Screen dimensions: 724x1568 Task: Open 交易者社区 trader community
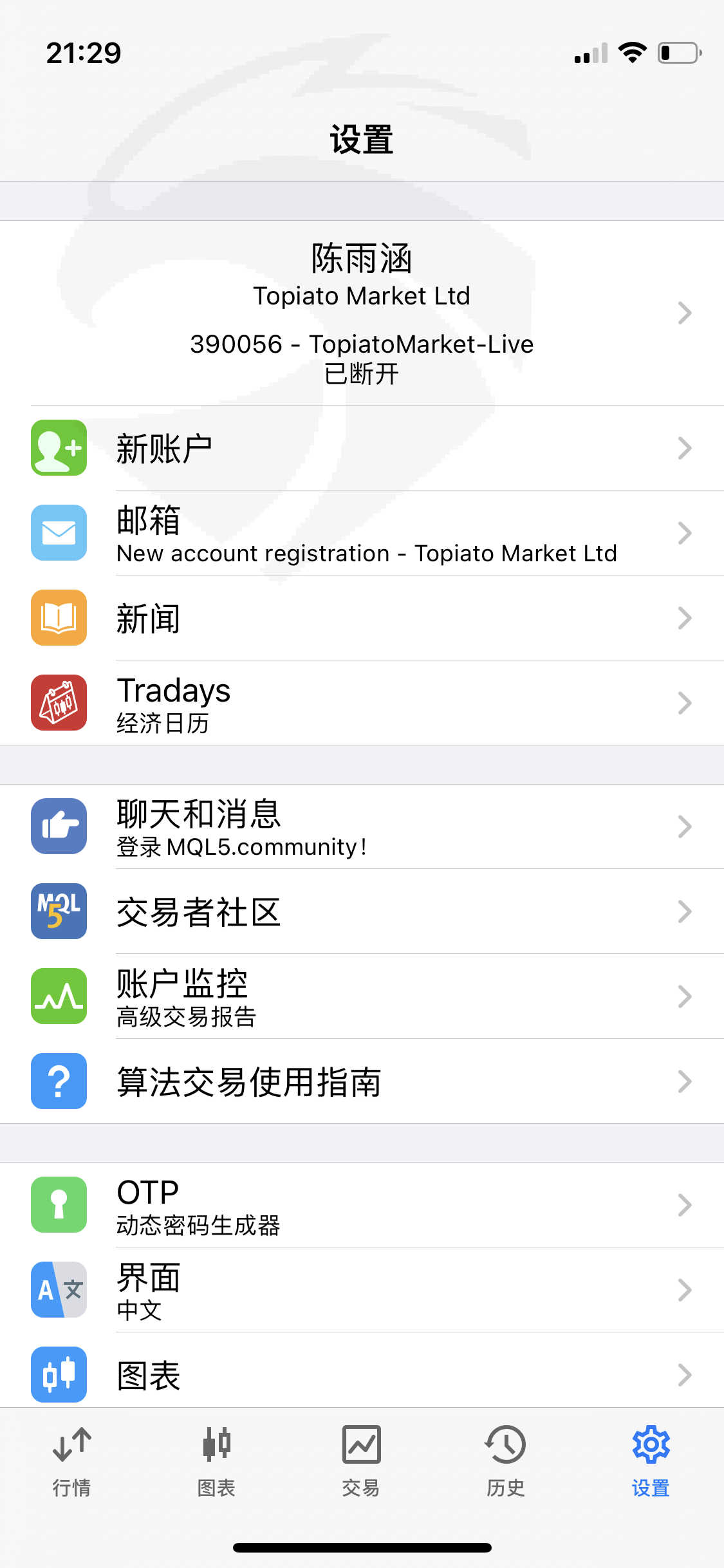click(362, 911)
